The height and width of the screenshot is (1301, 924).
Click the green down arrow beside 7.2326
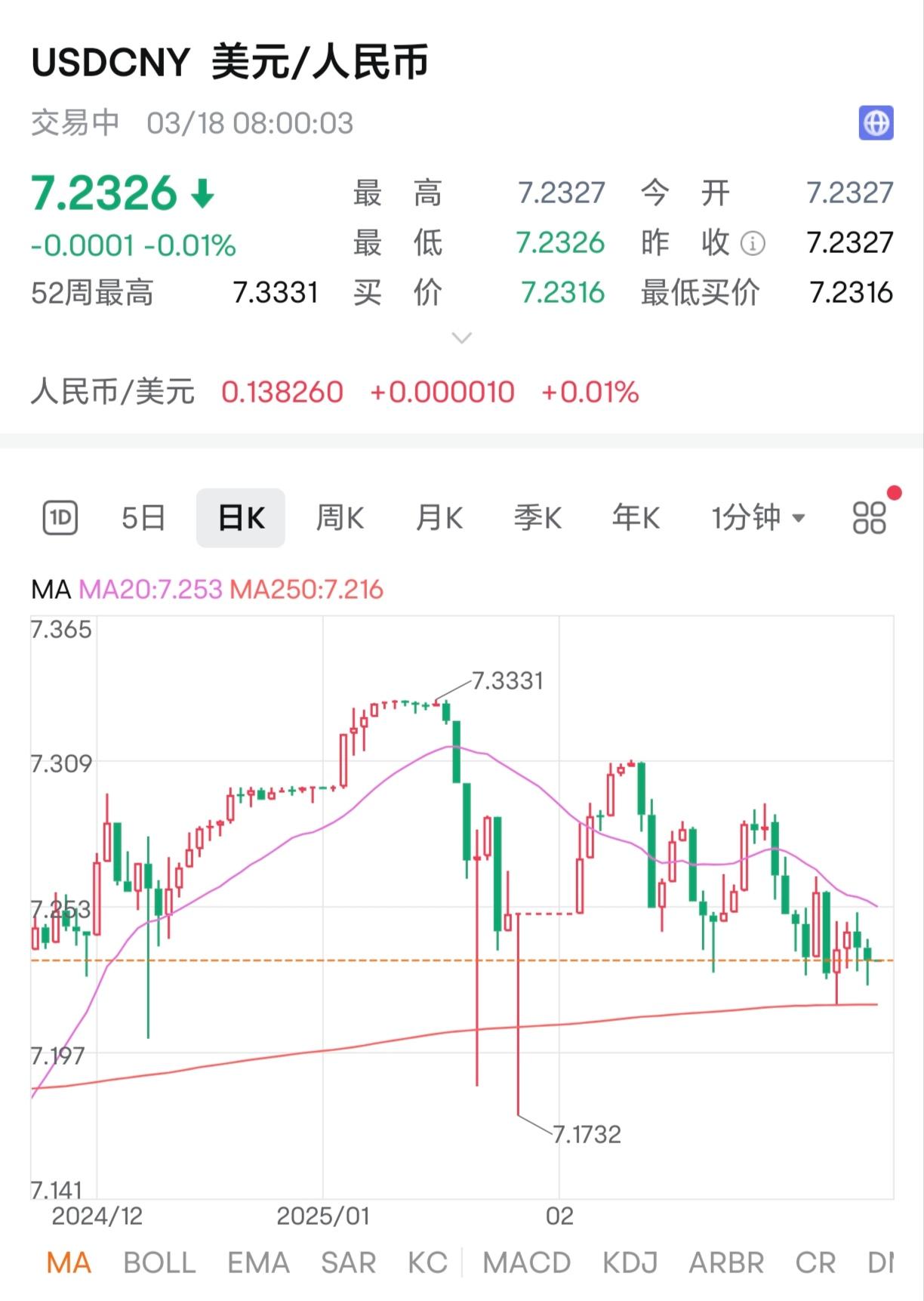[200, 194]
